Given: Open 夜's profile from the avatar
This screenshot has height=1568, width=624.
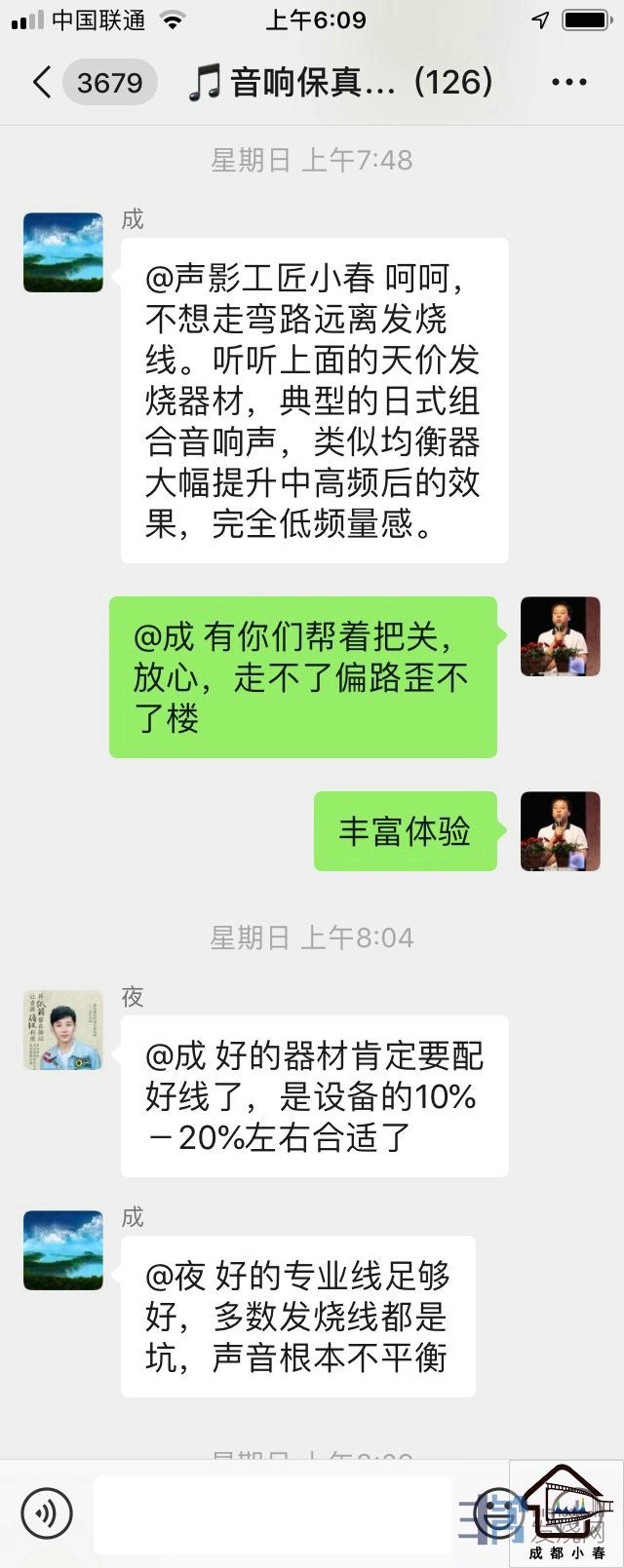Looking at the screenshot, I should 63,1030.
